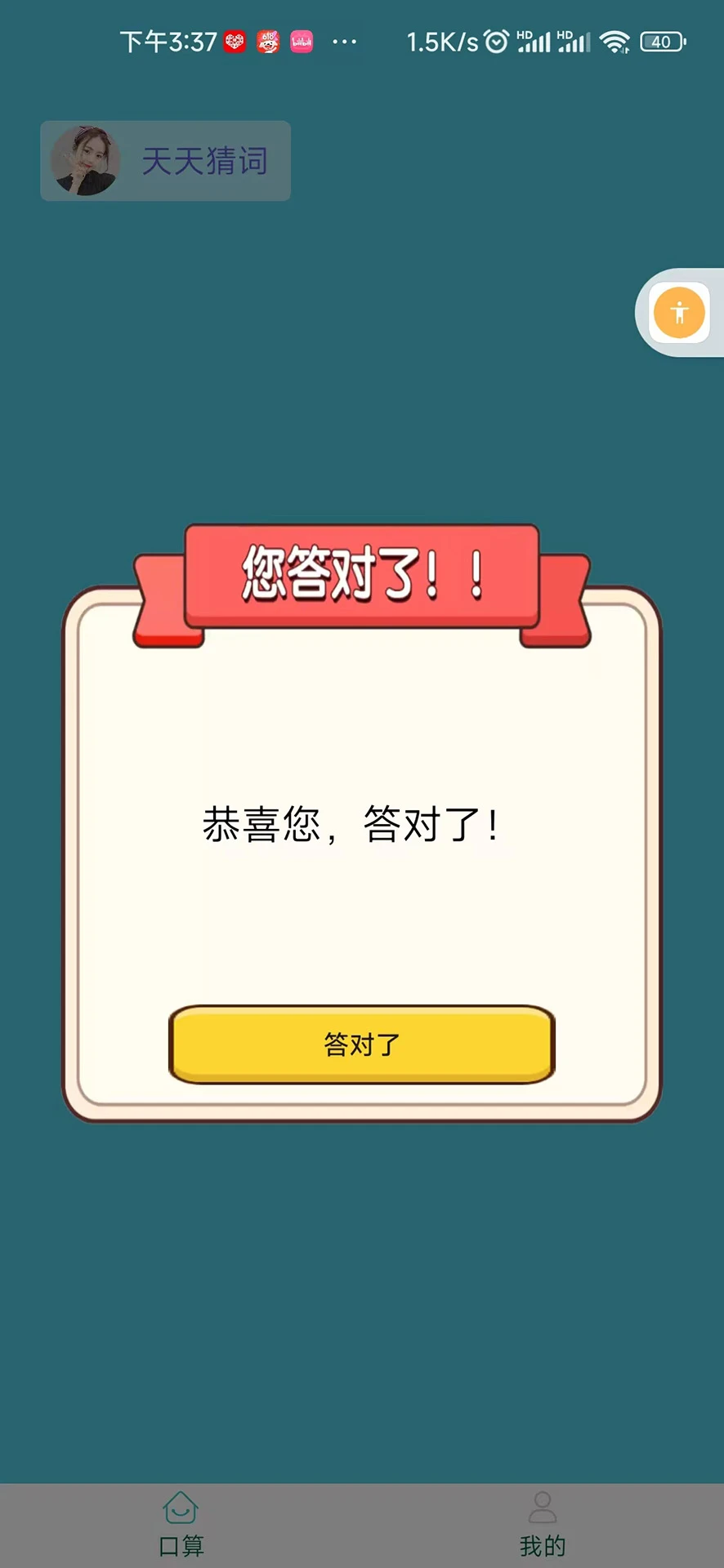Tap the yellow 答对了 button
724x1568 pixels.
(361, 1044)
